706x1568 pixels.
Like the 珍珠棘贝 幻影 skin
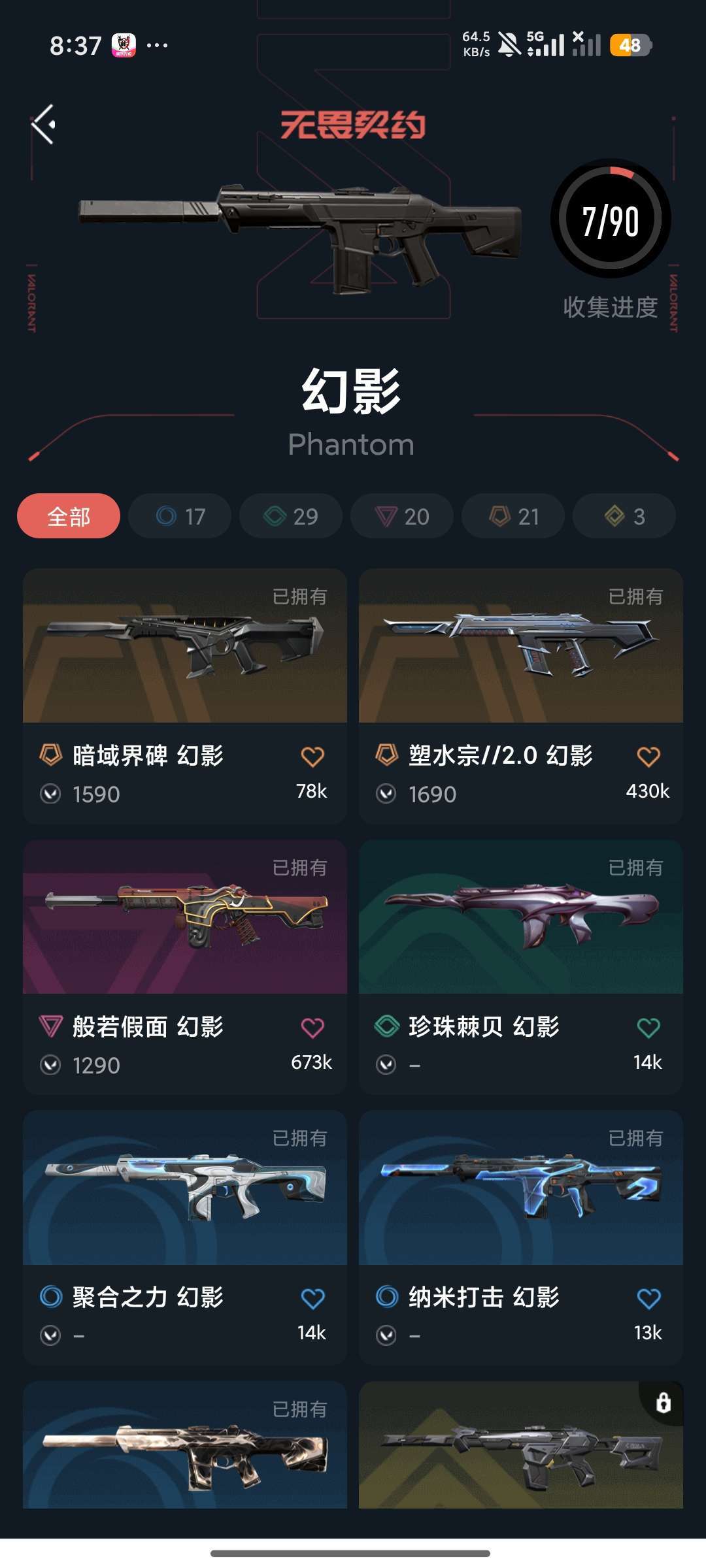coord(648,1028)
